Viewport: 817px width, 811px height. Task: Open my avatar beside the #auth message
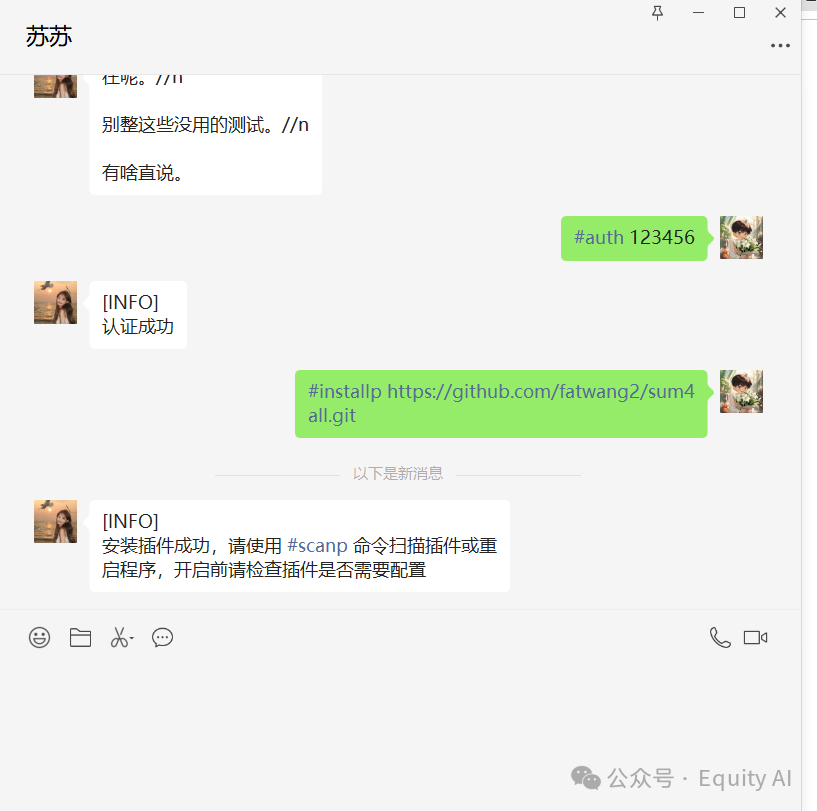pyautogui.click(x=741, y=238)
